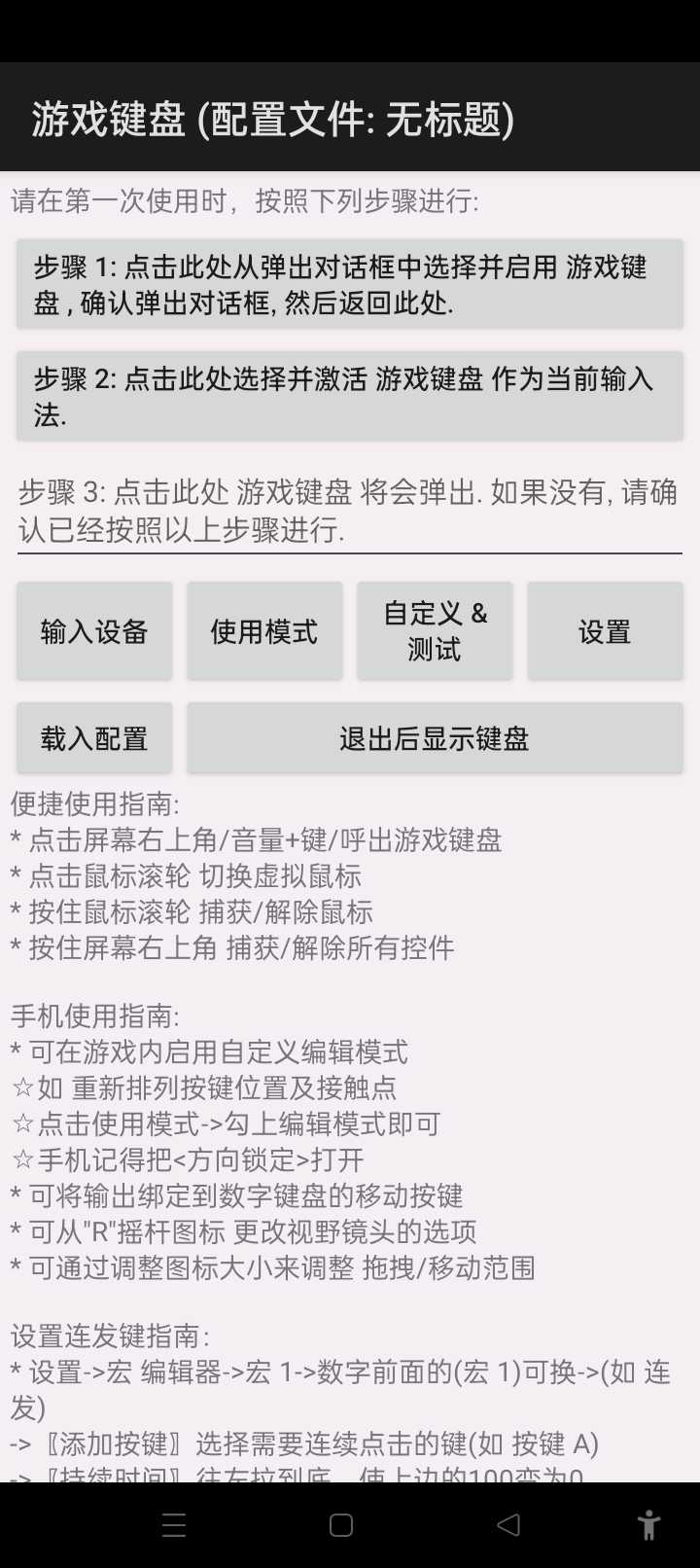The width and height of the screenshot is (700, 1568).
Task: Tap 载入配置 to load profile
Action: (94, 738)
